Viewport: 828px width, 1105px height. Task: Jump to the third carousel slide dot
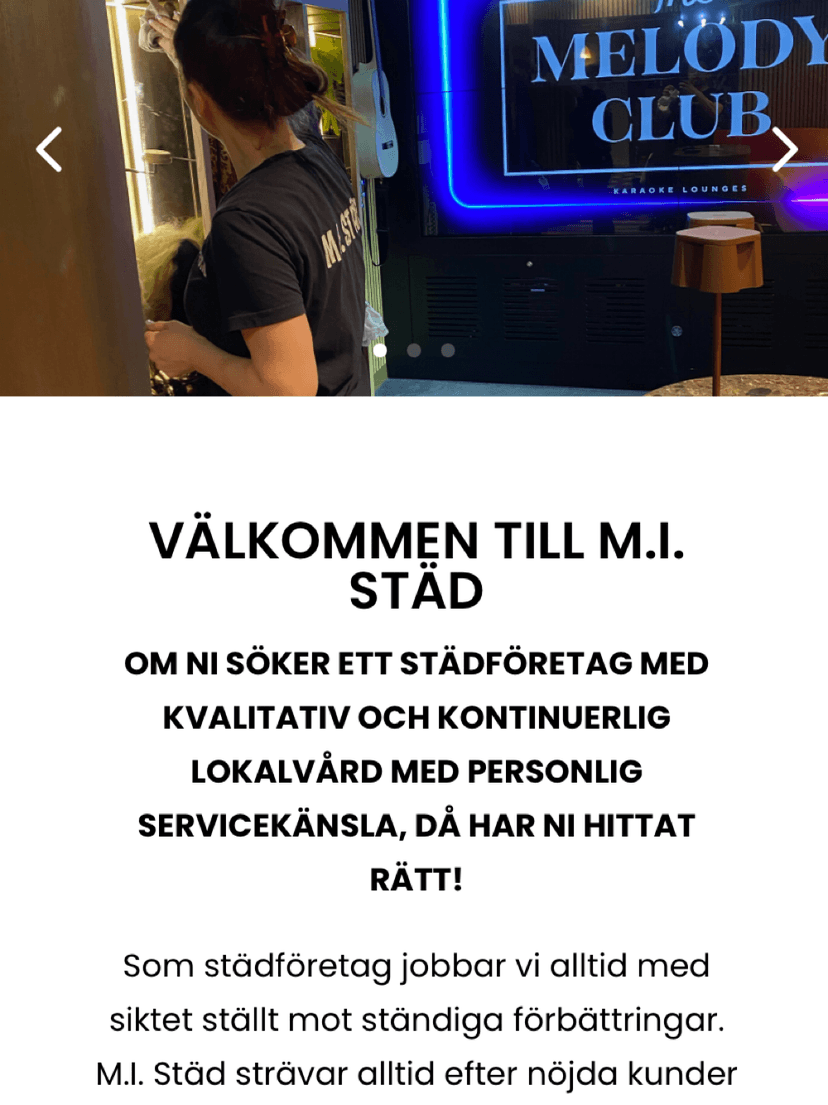(448, 350)
